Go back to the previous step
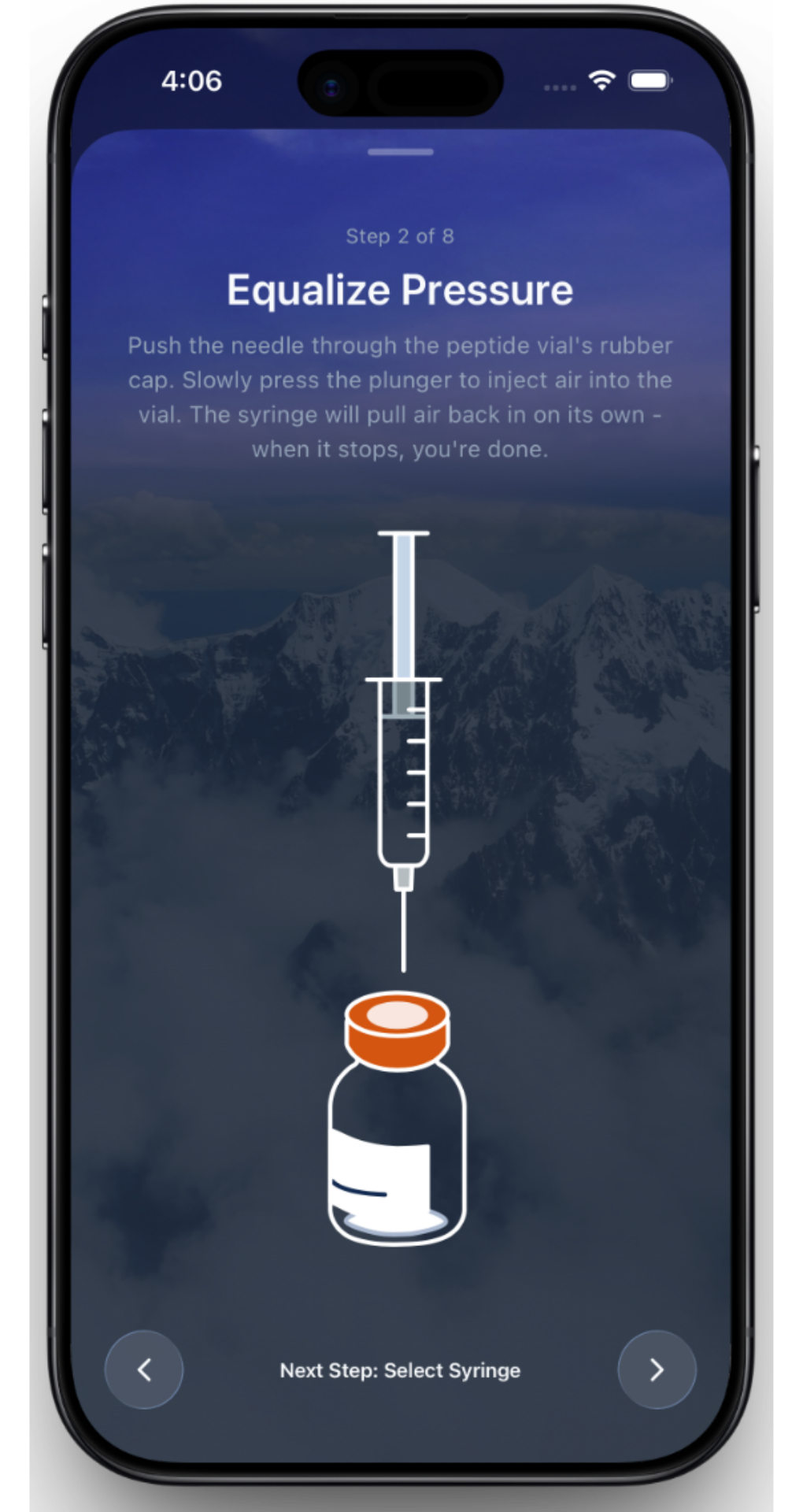The height and width of the screenshot is (1512, 803). (144, 1369)
